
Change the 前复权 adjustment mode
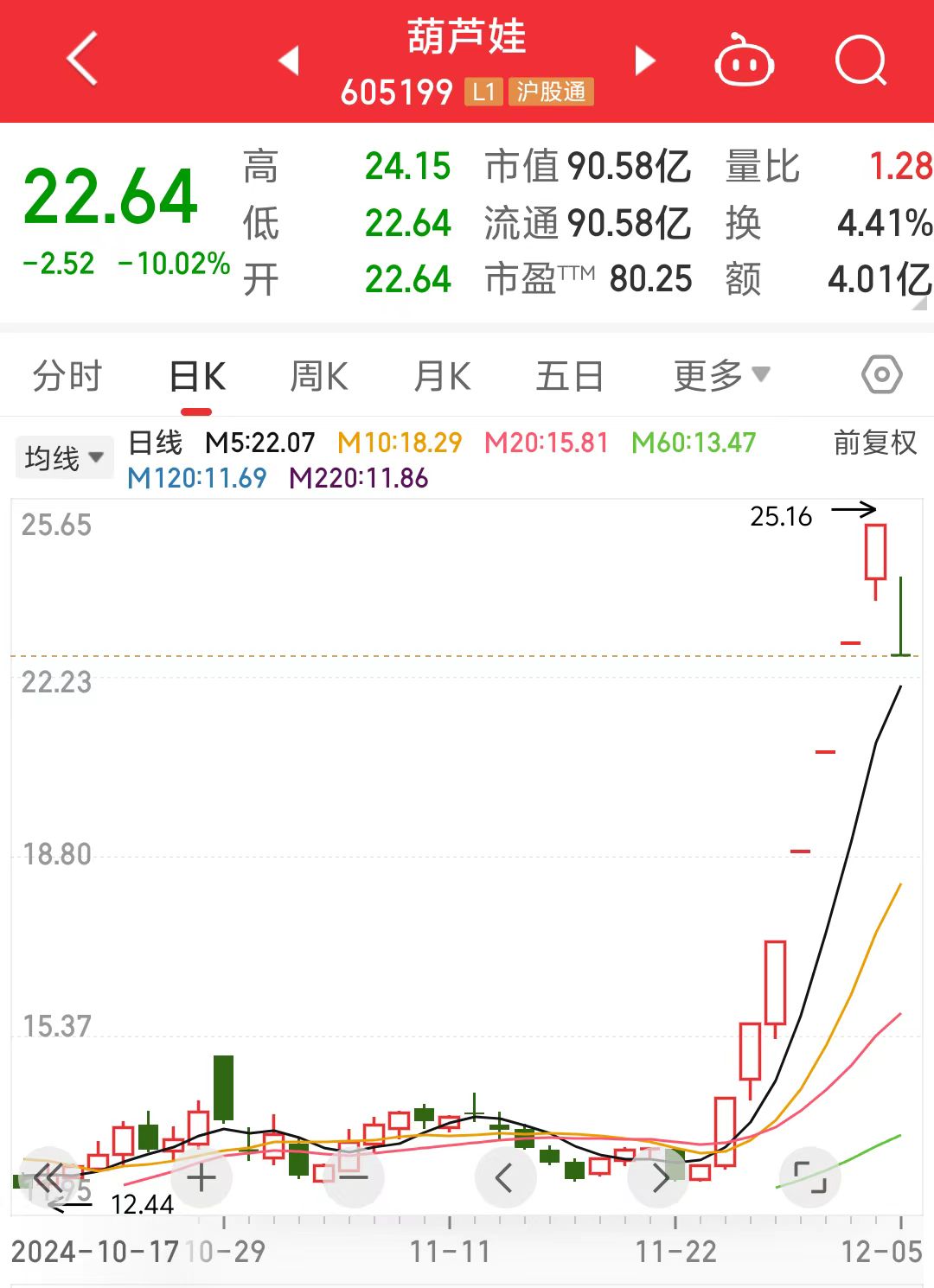pos(874,443)
